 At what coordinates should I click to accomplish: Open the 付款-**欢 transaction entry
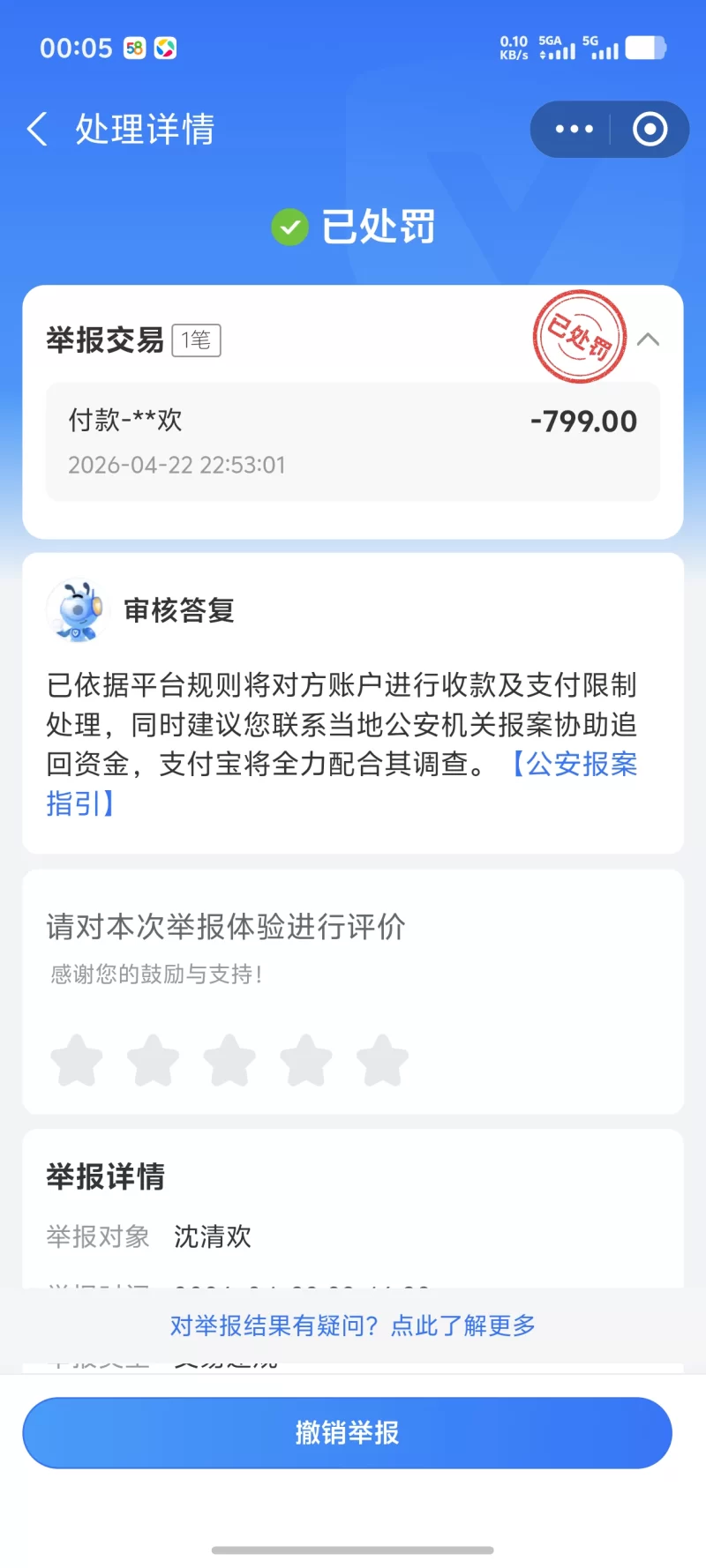click(352, 441)
